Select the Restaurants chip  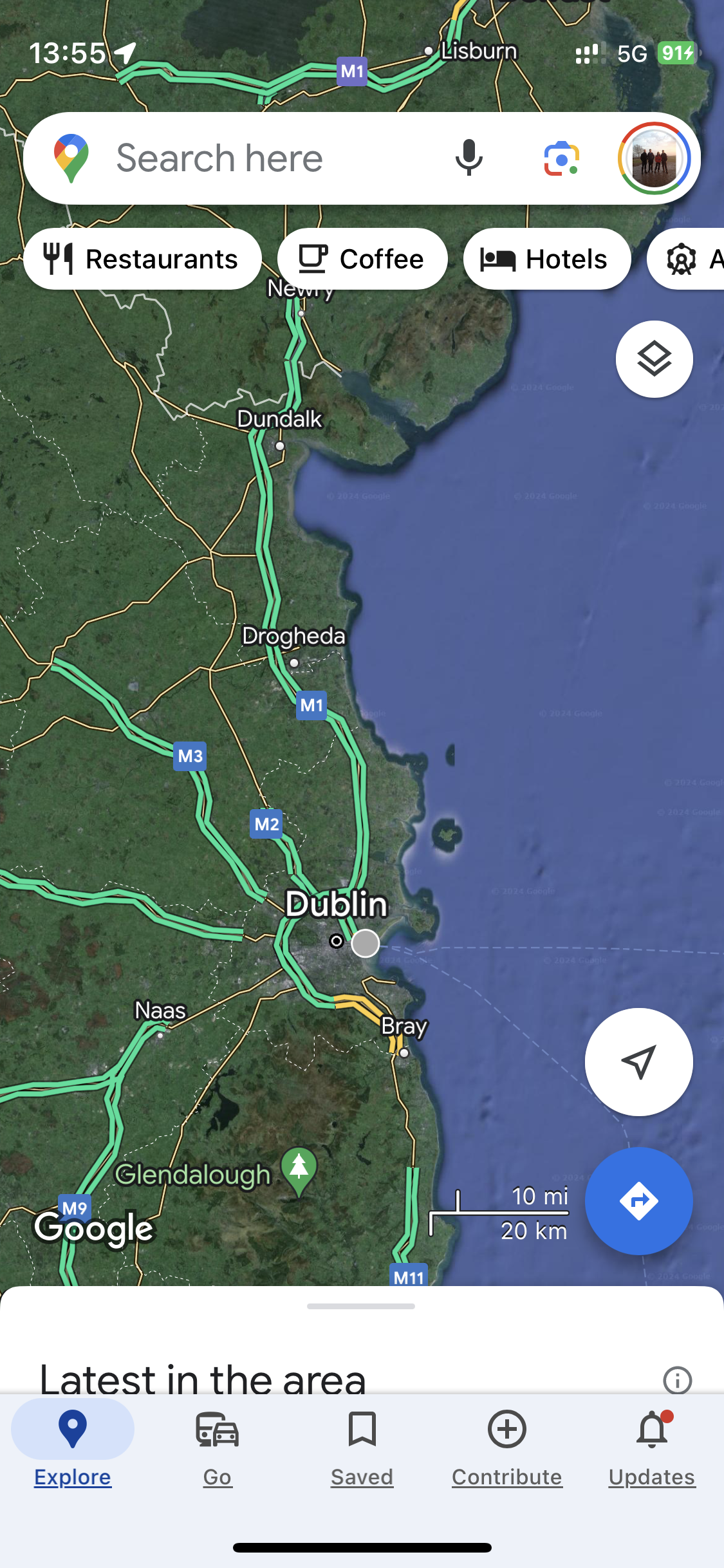click(x=142, y=259)
